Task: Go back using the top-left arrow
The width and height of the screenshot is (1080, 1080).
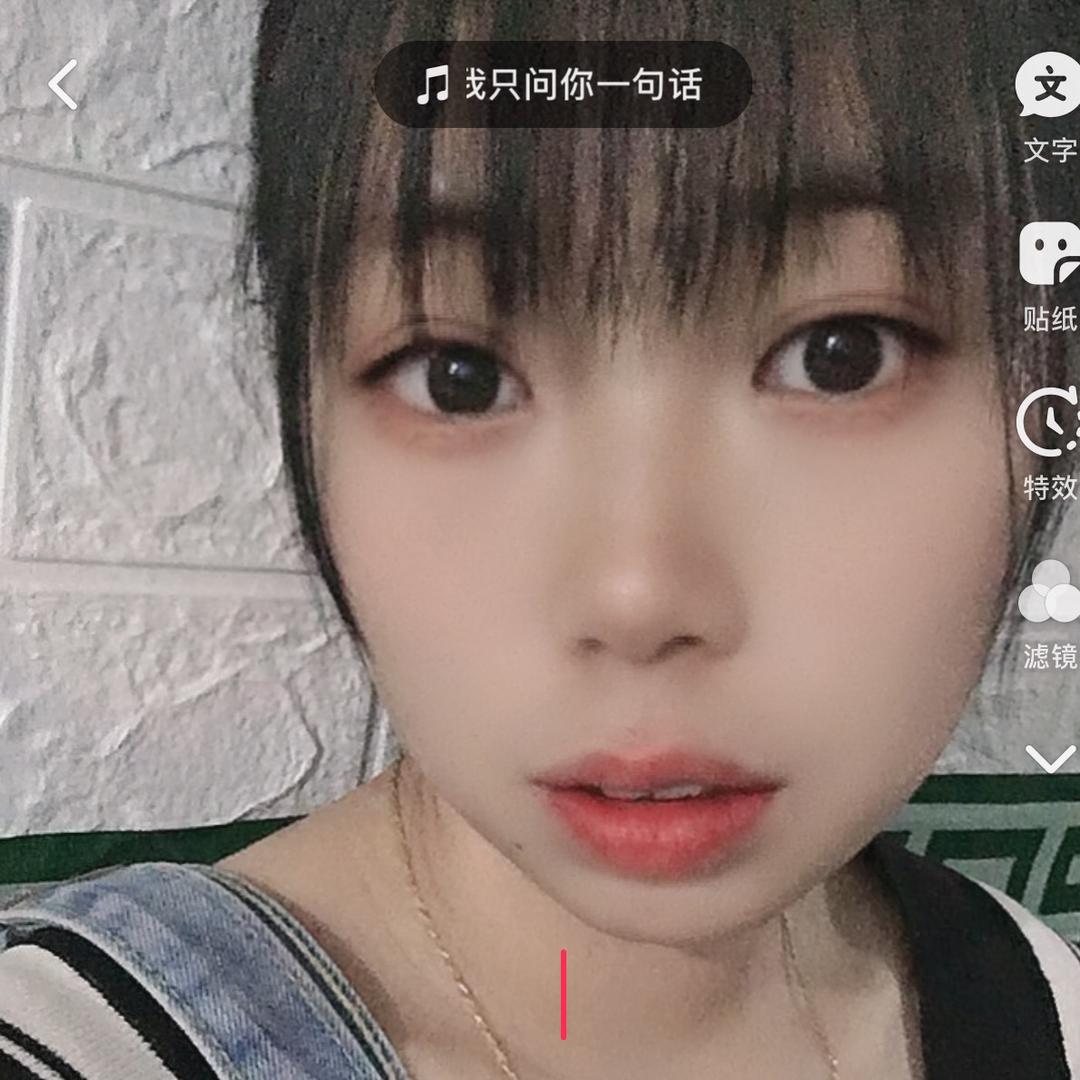Action: click(x=63, y=85)
